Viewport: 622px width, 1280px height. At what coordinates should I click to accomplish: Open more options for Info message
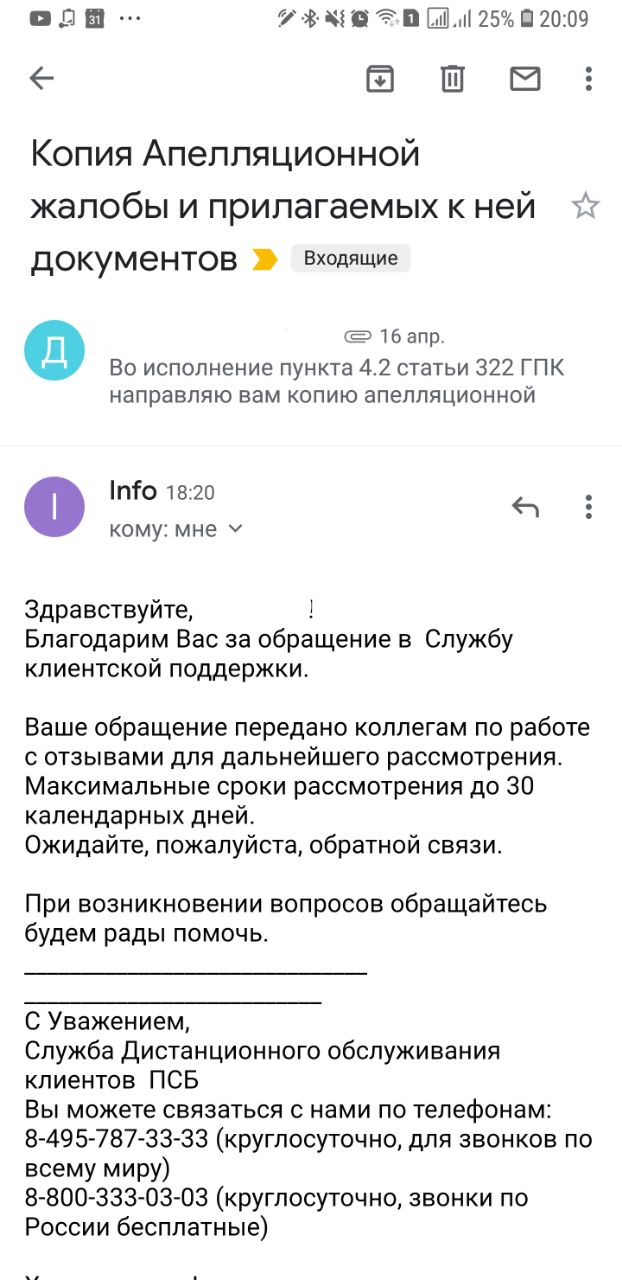click(589, 507)
